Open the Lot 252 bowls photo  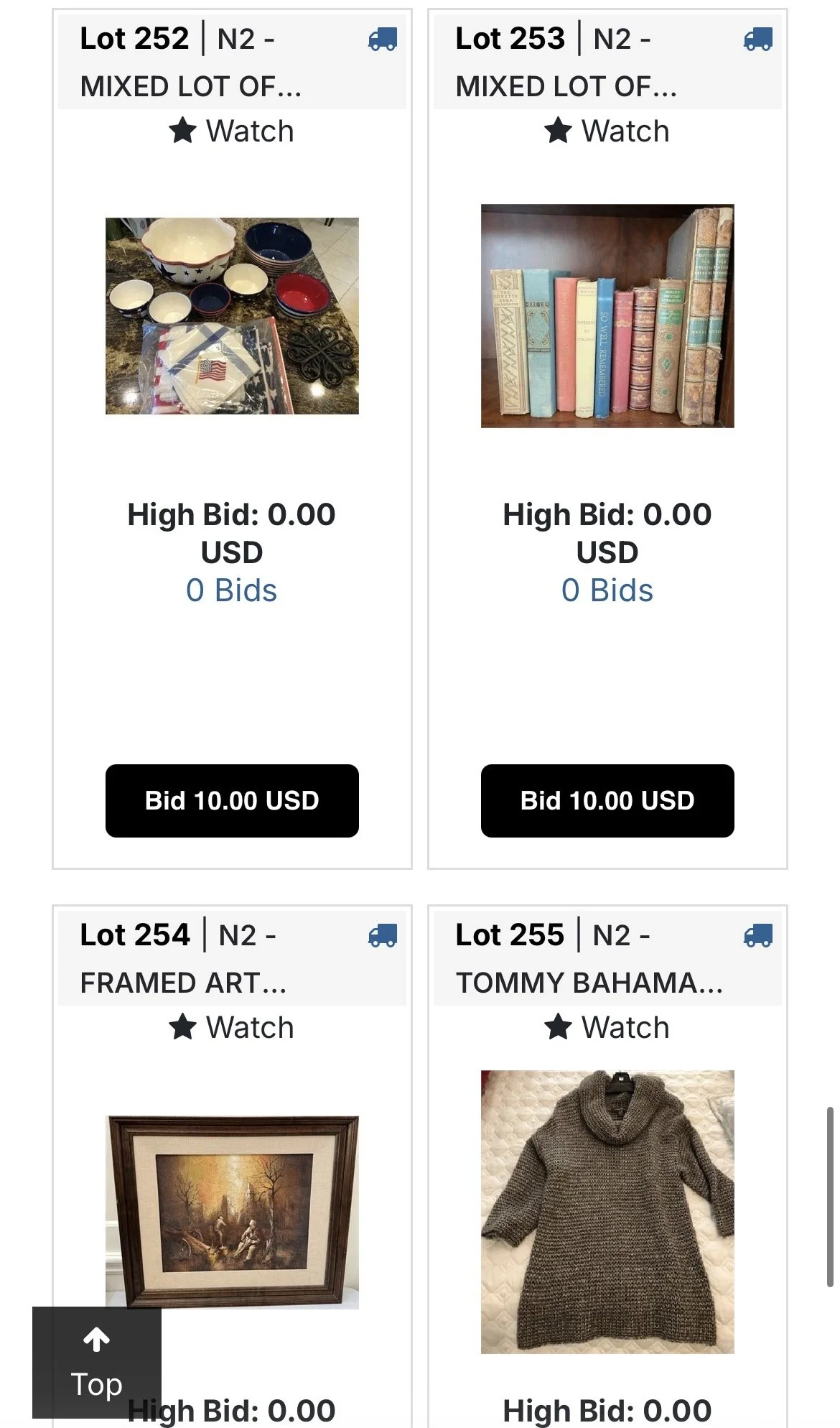pyautogui.click(x=232, y=316)
